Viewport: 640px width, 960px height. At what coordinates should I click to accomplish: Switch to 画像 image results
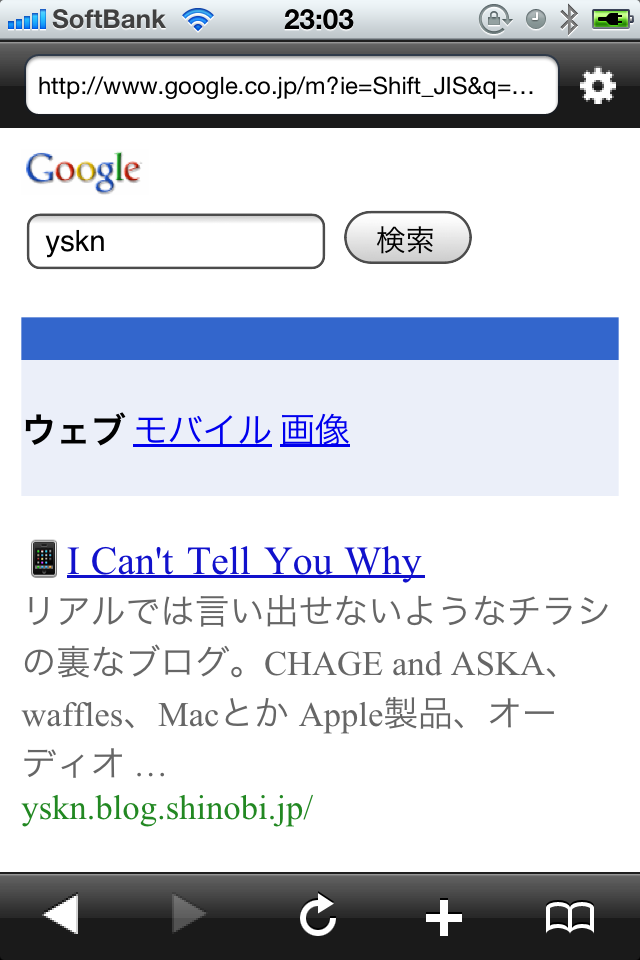coord(315,430)
